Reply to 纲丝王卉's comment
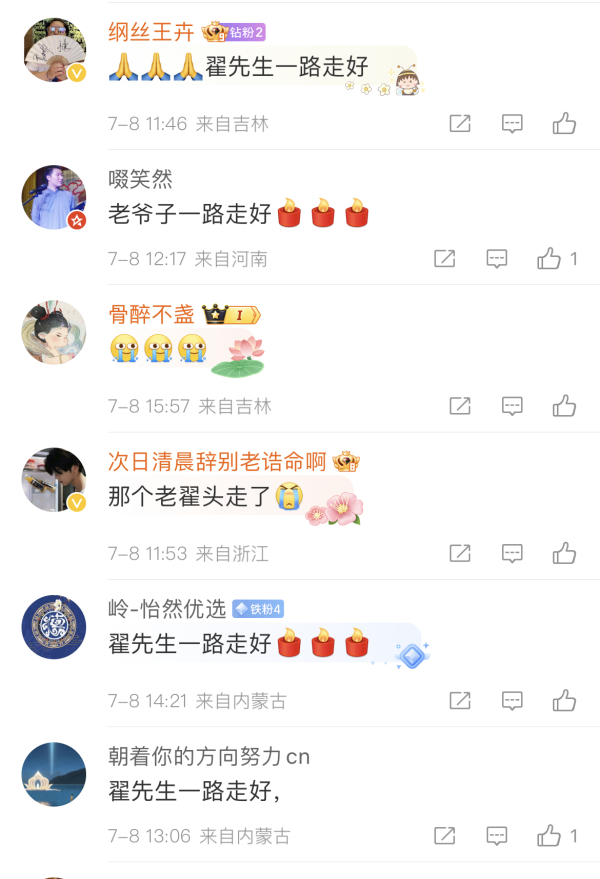The width and height of the screenshot is (600, 879). click(x=512, y=124)
